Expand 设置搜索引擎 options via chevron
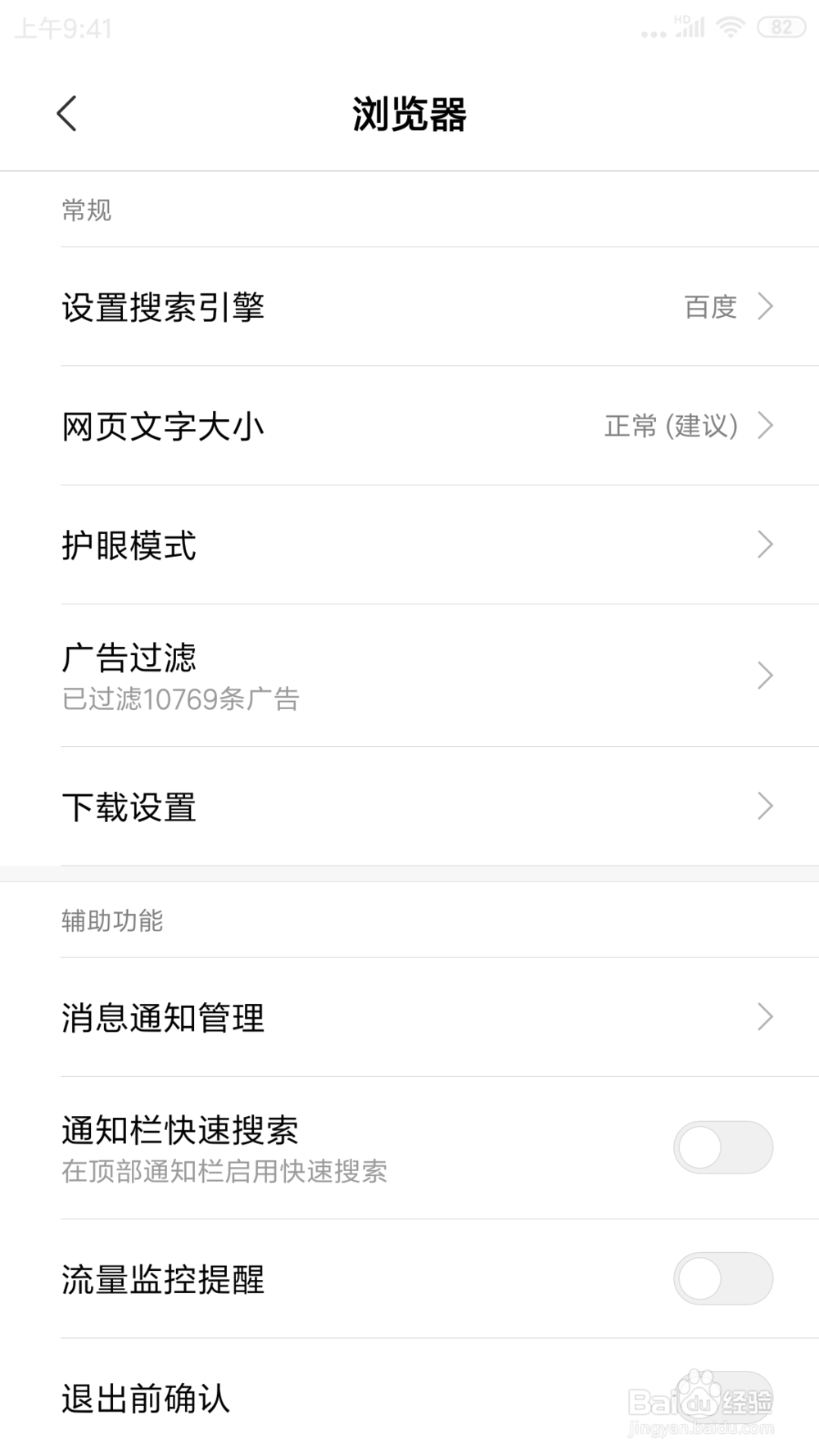 [x=765, y=306]
